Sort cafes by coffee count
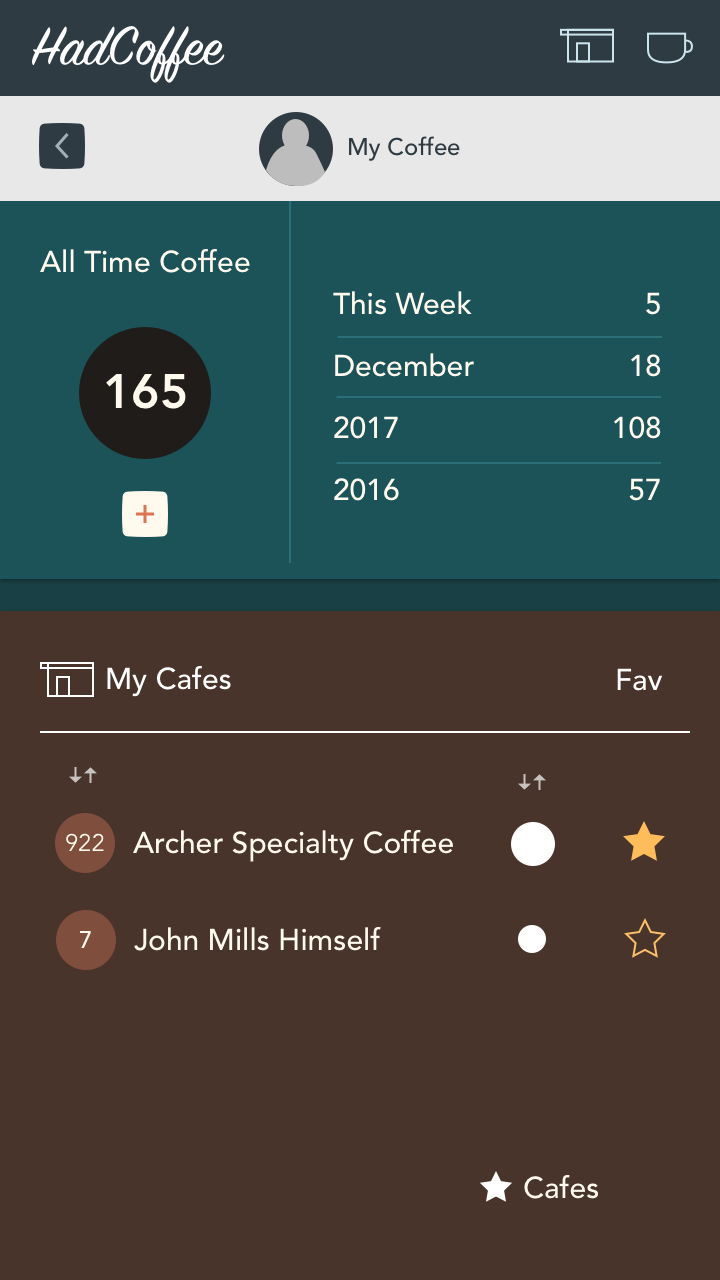 pyautogui.click(x=83, y=775)
